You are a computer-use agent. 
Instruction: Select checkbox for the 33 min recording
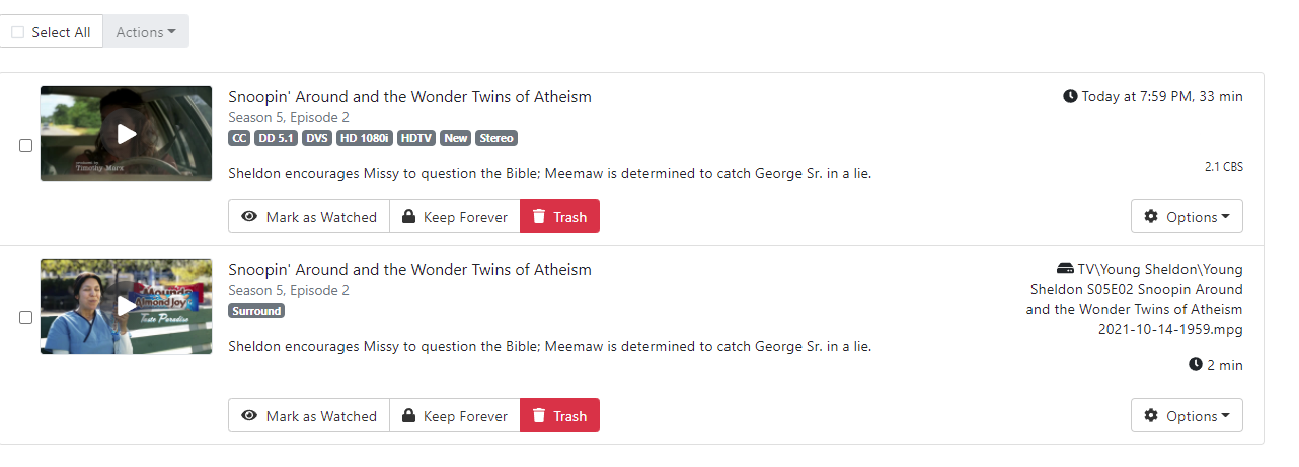click(26, 145)
